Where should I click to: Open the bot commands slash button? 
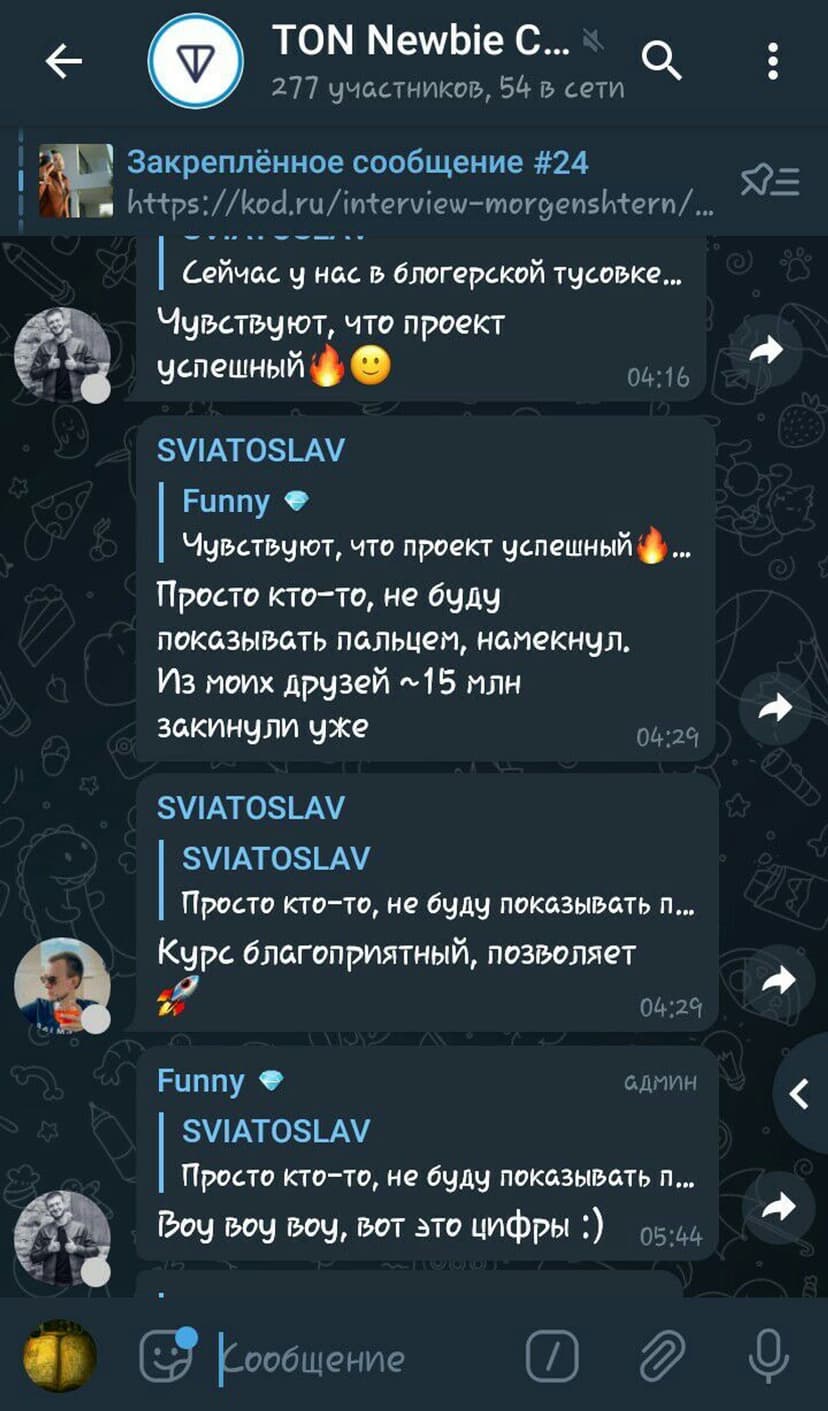551,1357
